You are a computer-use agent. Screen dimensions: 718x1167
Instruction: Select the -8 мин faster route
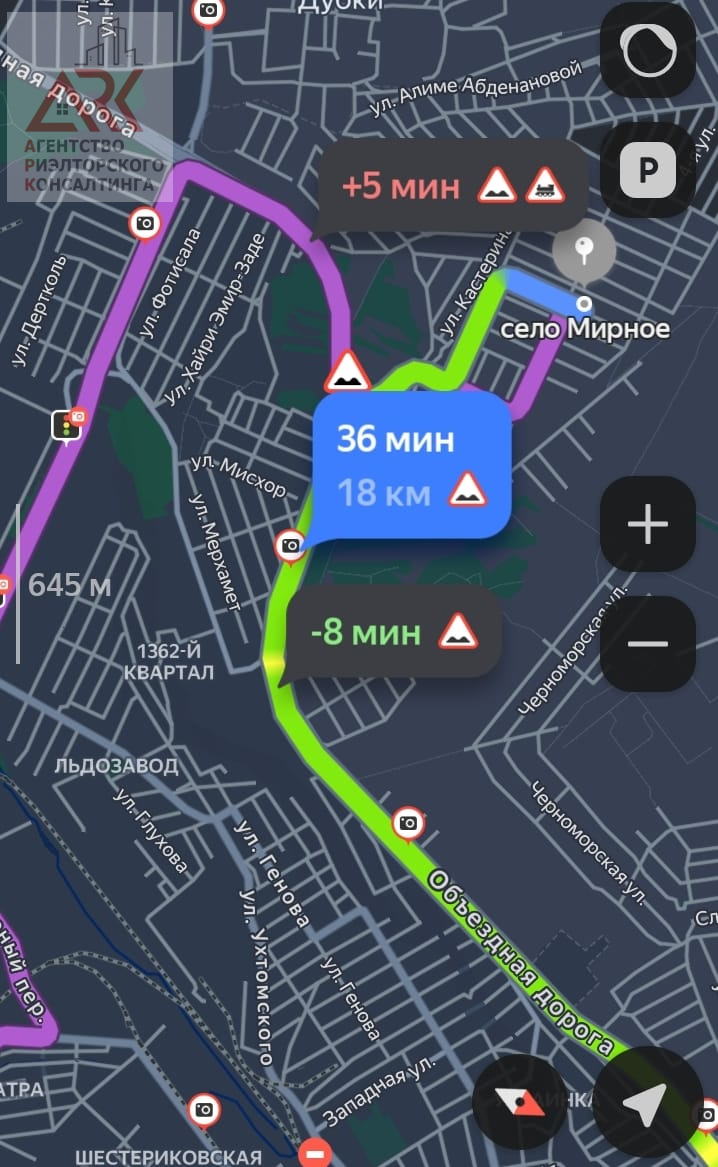(x=392, y=632)
